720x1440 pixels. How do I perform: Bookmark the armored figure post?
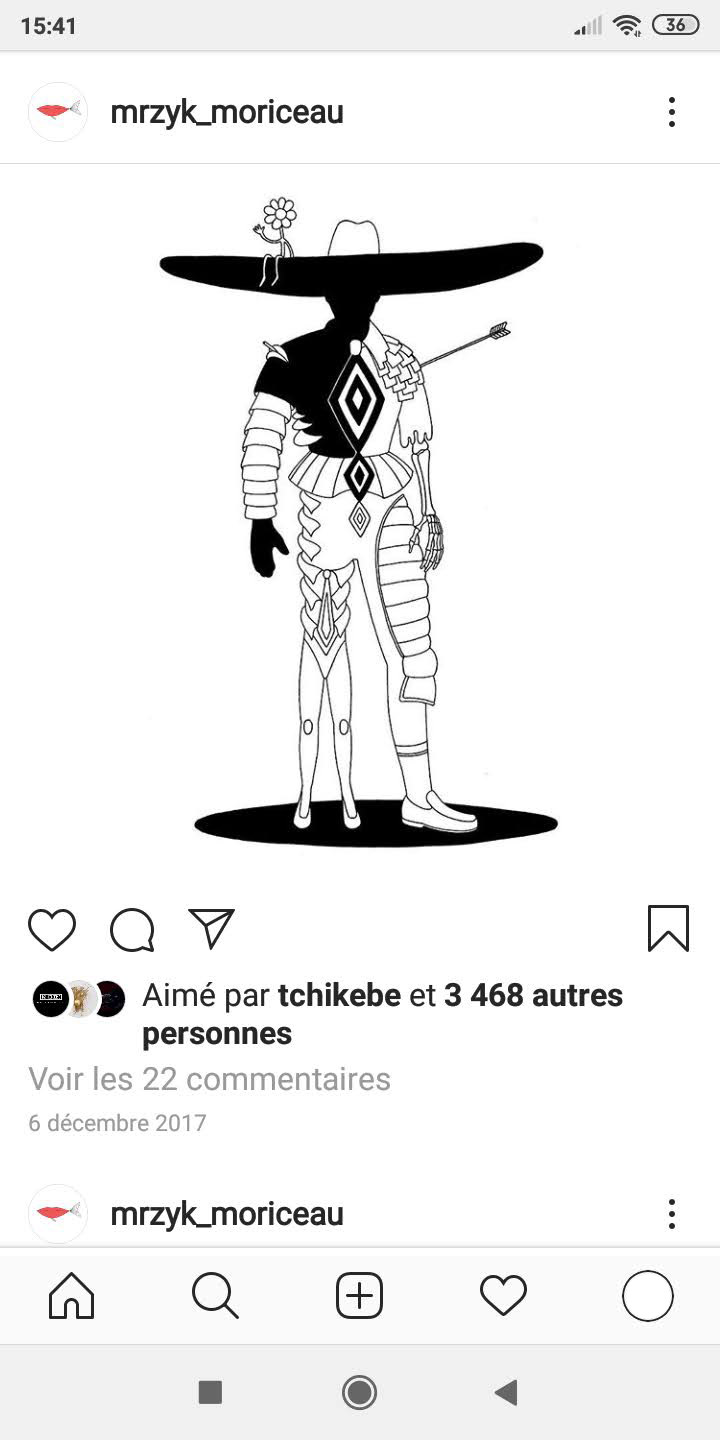click(x=668, y=928)
